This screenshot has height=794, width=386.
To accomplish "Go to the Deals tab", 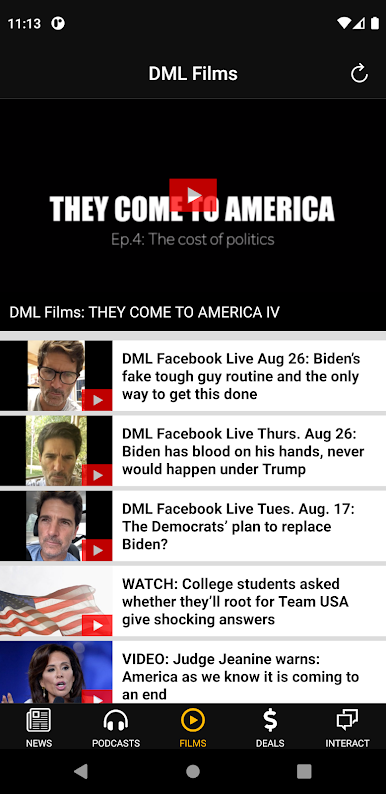I will pos(270,727).
